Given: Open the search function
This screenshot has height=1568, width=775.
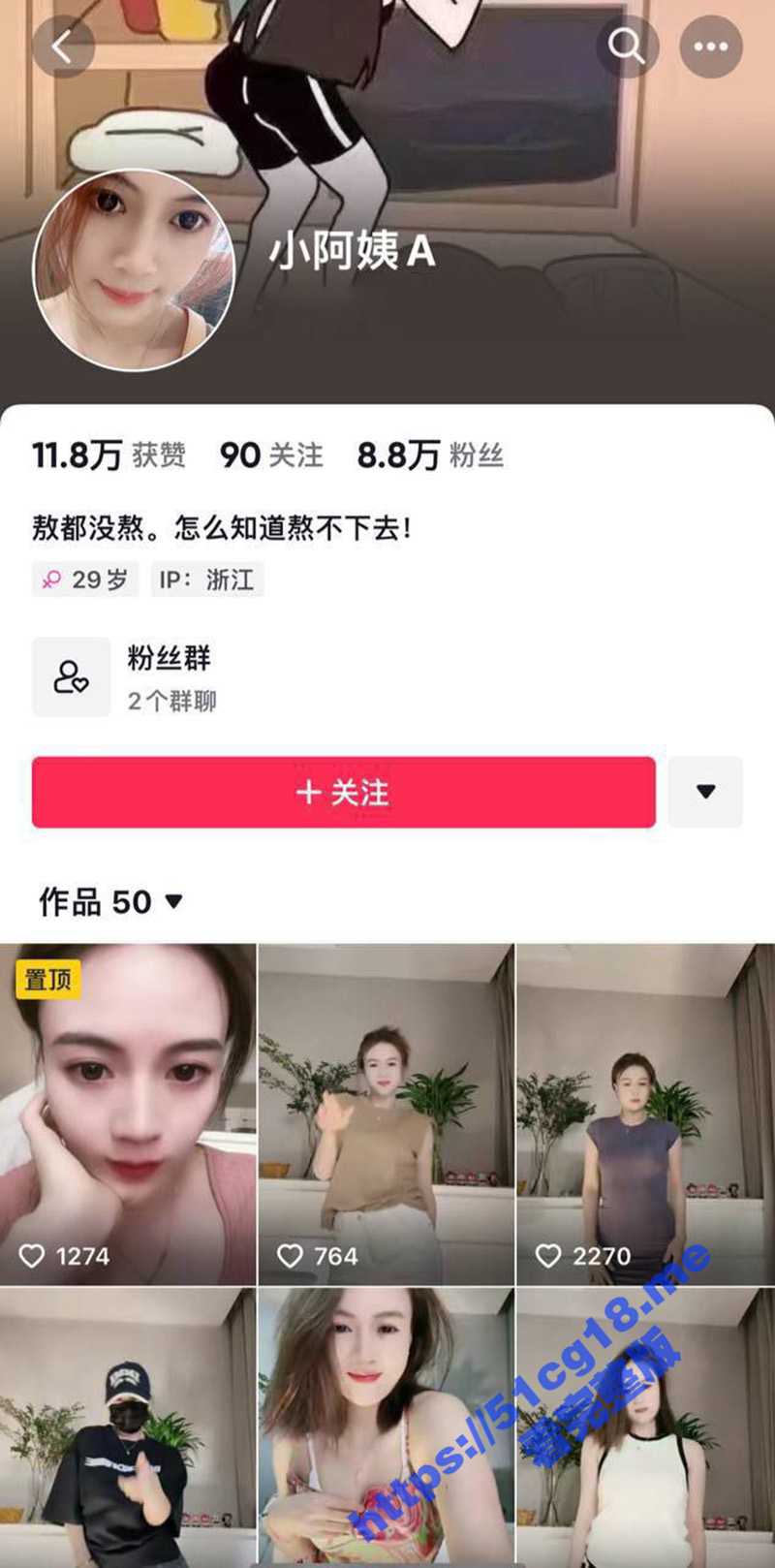Looking at the screenshot, I should coord(629,47).
